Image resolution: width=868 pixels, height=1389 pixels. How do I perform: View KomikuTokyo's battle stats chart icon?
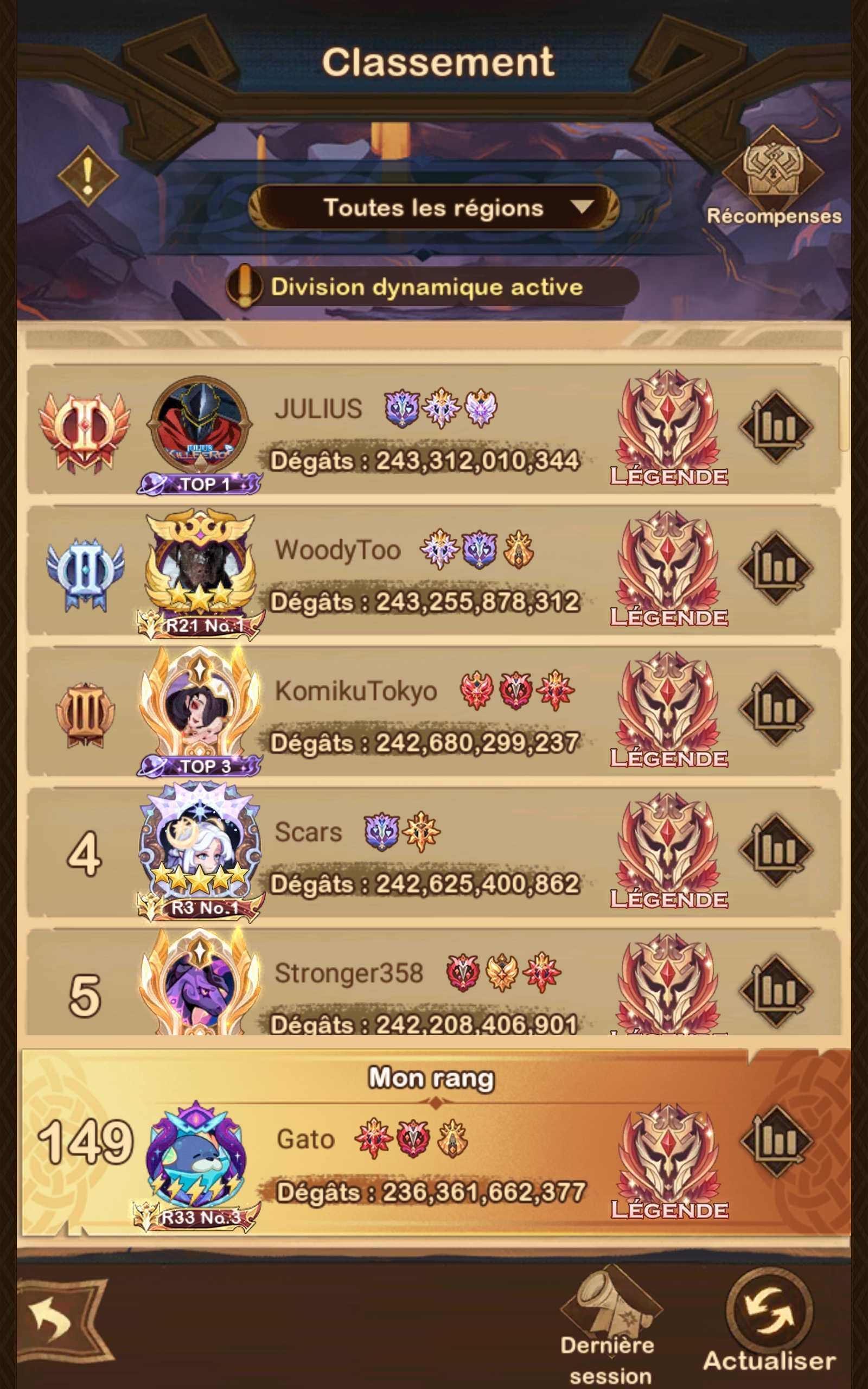776,709
